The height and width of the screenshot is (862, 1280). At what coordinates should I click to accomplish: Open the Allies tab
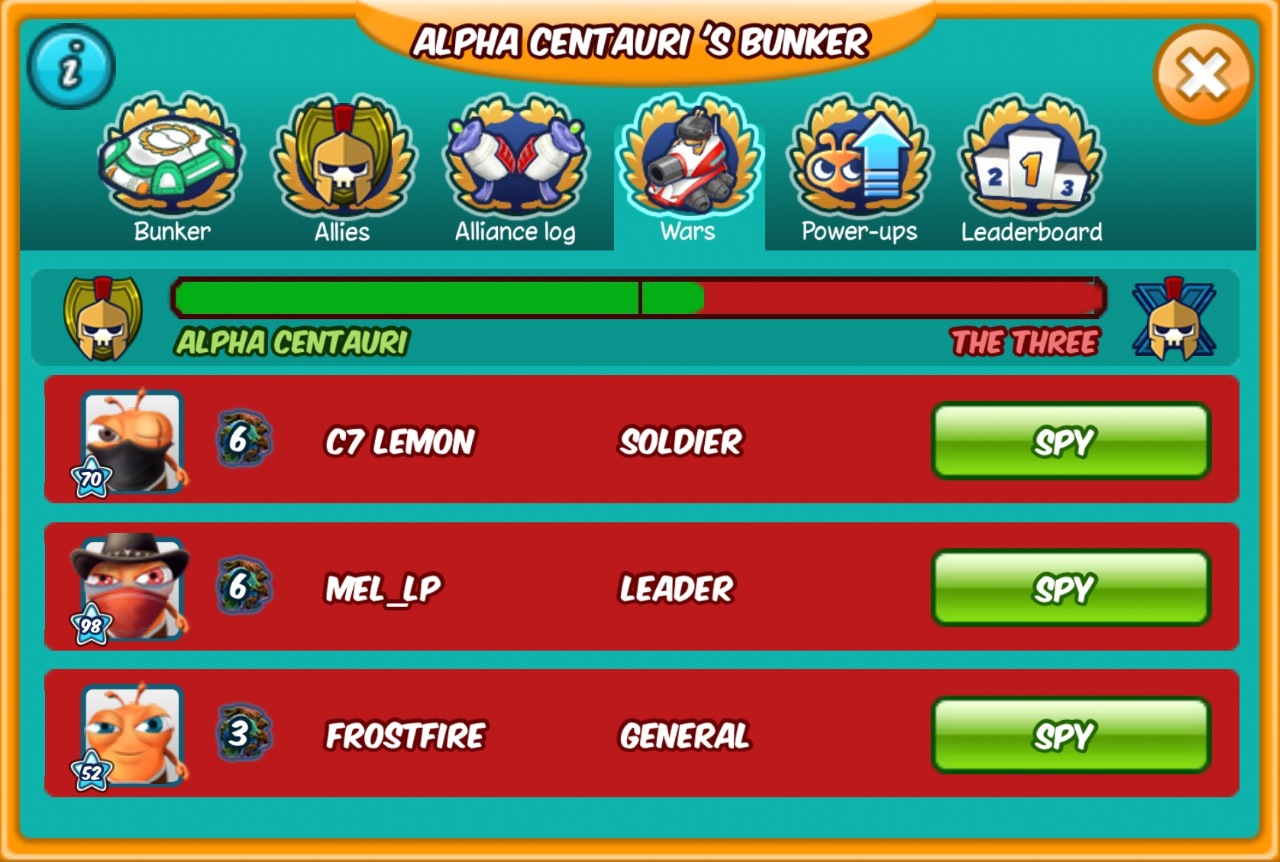[x=343, y=170]
